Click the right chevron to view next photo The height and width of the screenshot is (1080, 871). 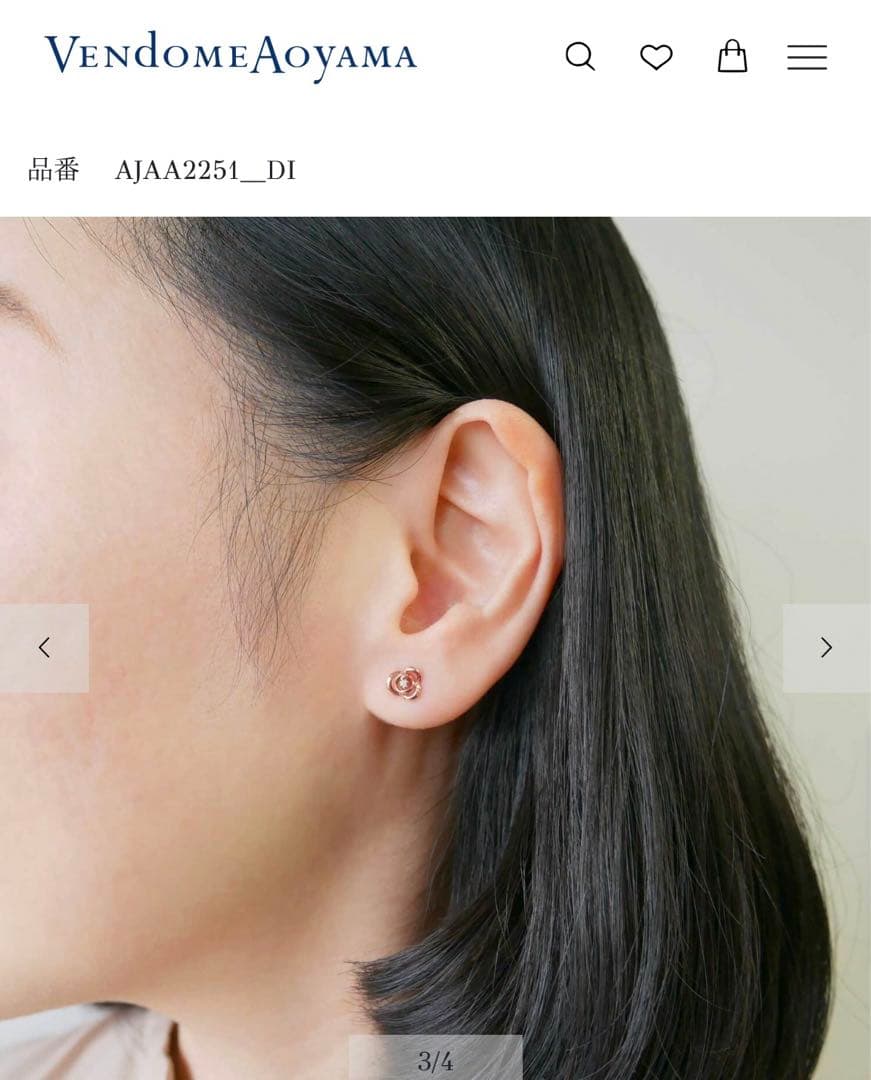pyautogui.click(x=827, y=646)
